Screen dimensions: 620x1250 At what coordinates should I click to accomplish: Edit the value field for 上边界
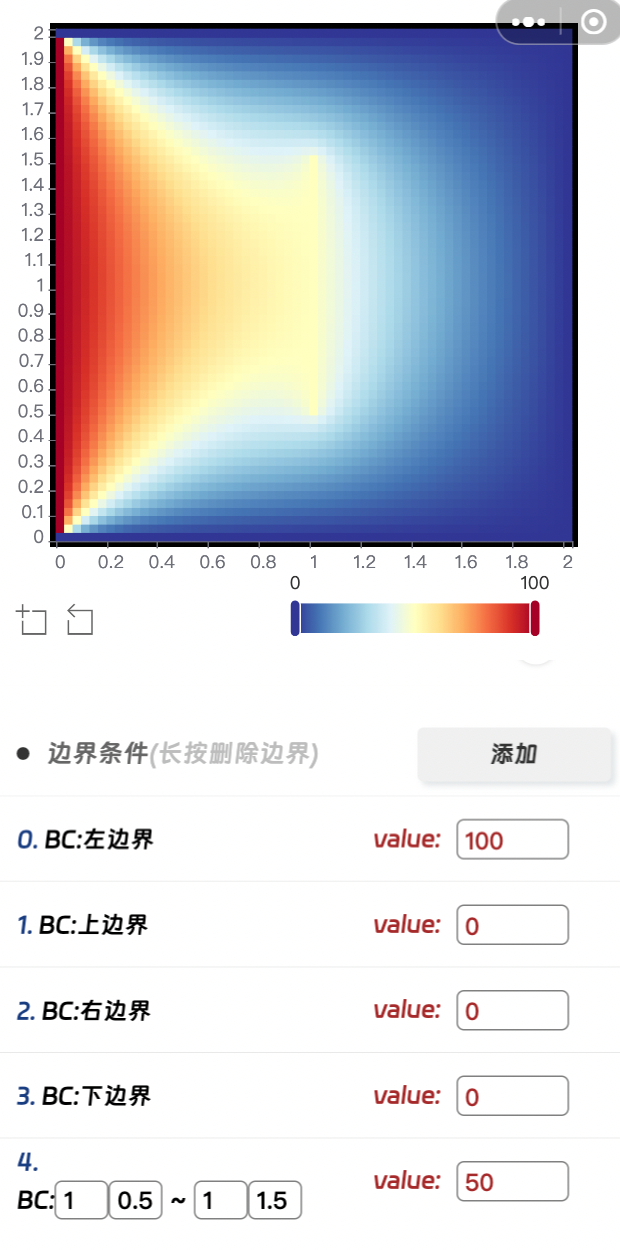pyautogui.click(x=512, y=925)
